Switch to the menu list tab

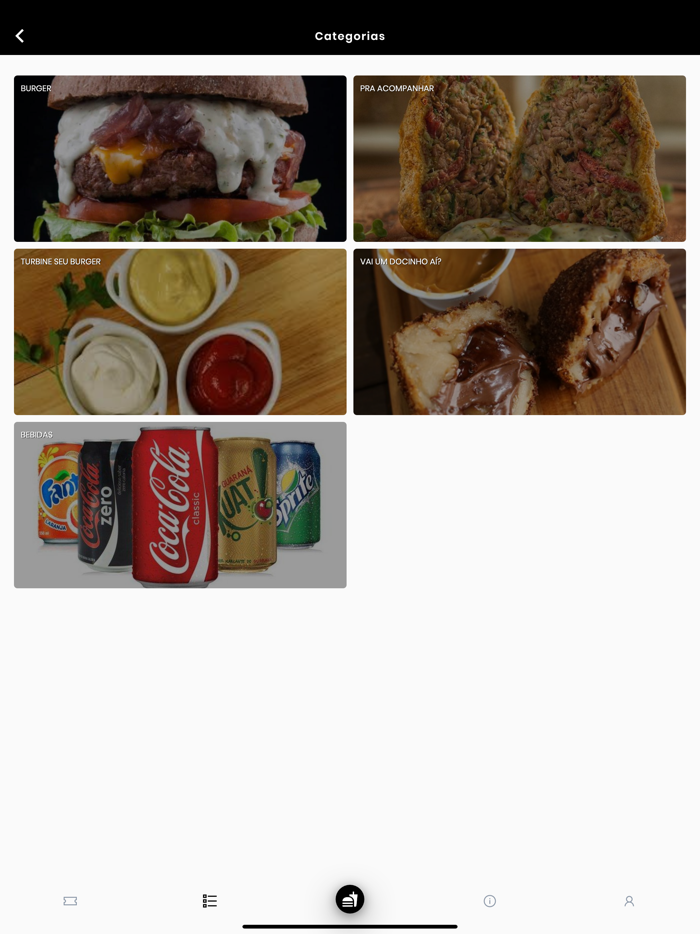coord(210,901)
